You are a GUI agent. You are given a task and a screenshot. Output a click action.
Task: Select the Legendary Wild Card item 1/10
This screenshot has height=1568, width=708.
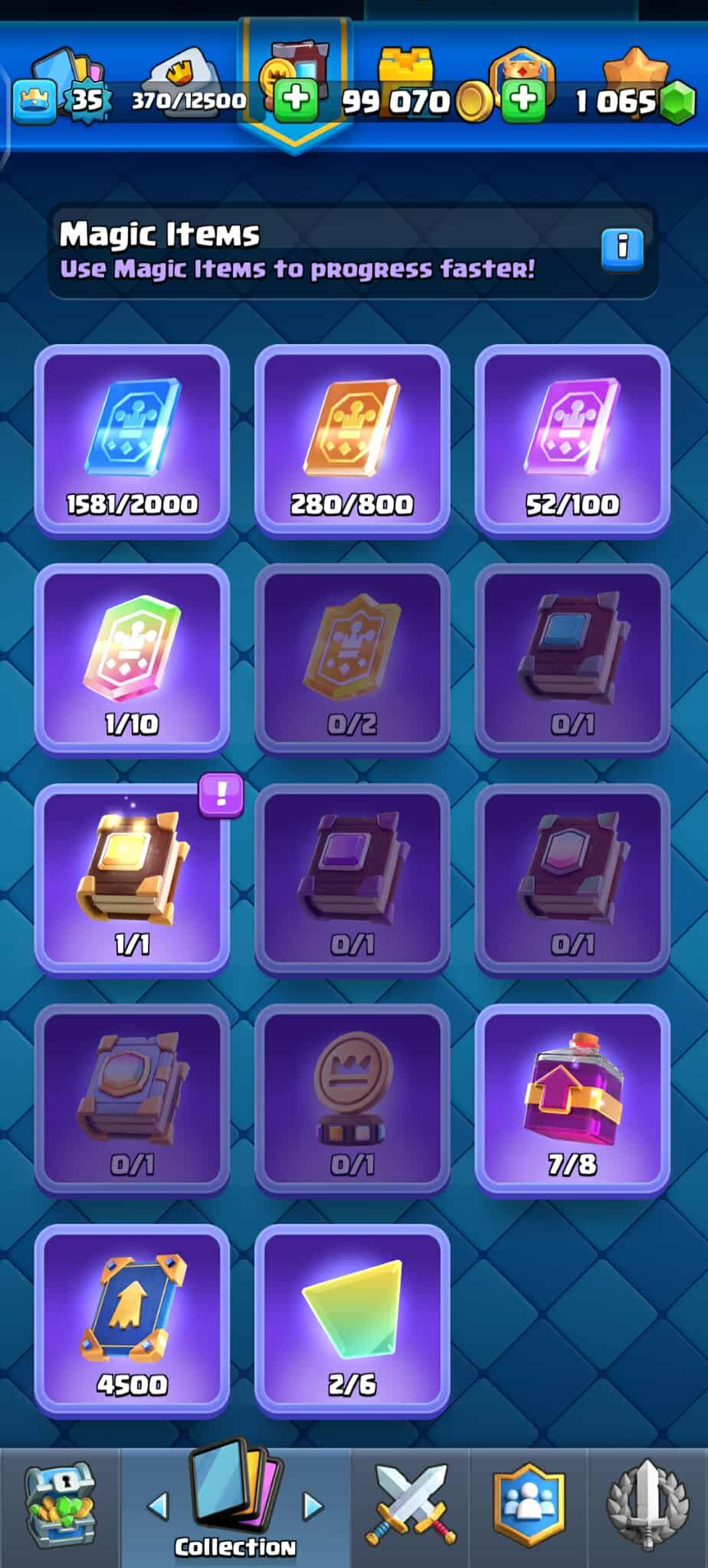(132, 660)
